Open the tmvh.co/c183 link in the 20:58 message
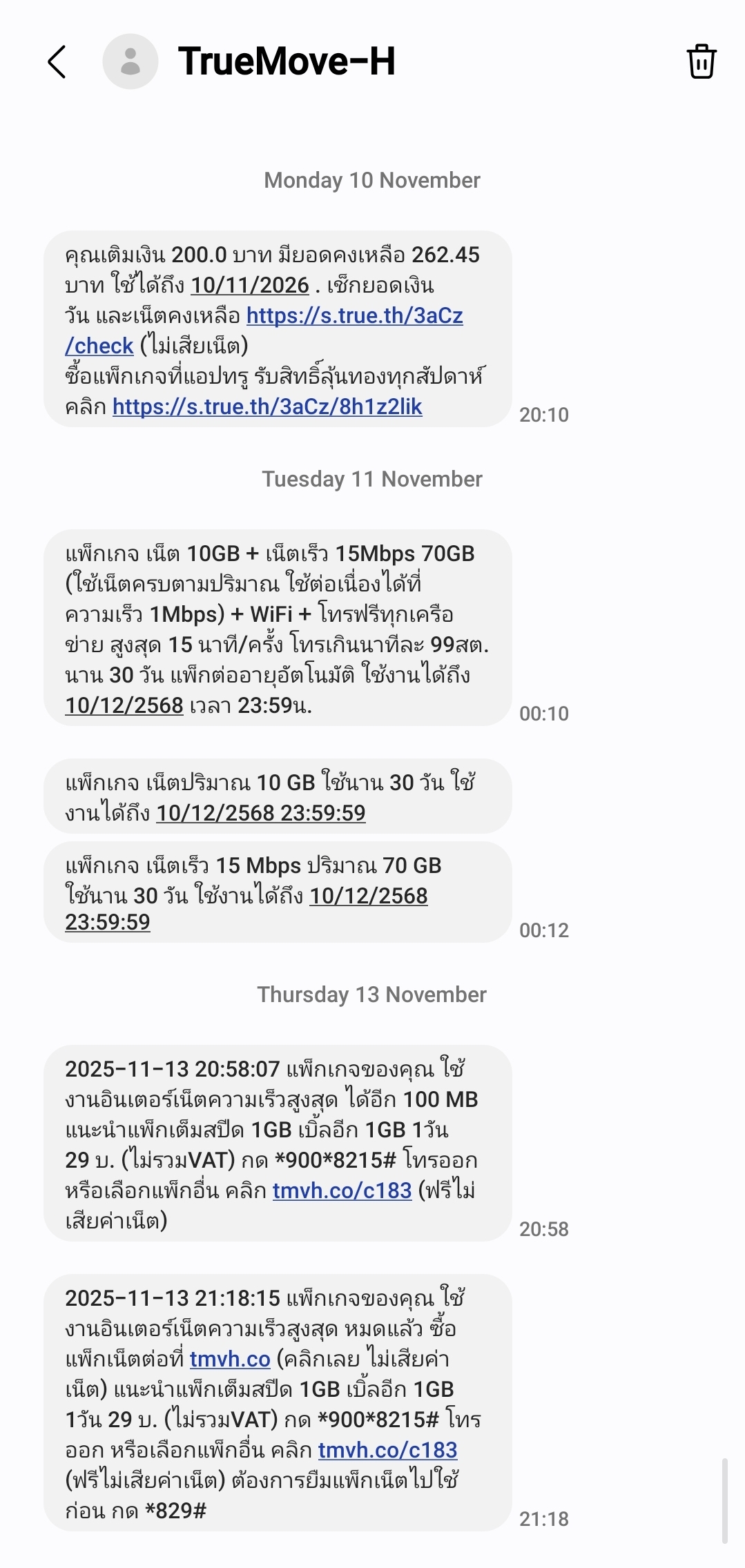 click(342, 1190)
